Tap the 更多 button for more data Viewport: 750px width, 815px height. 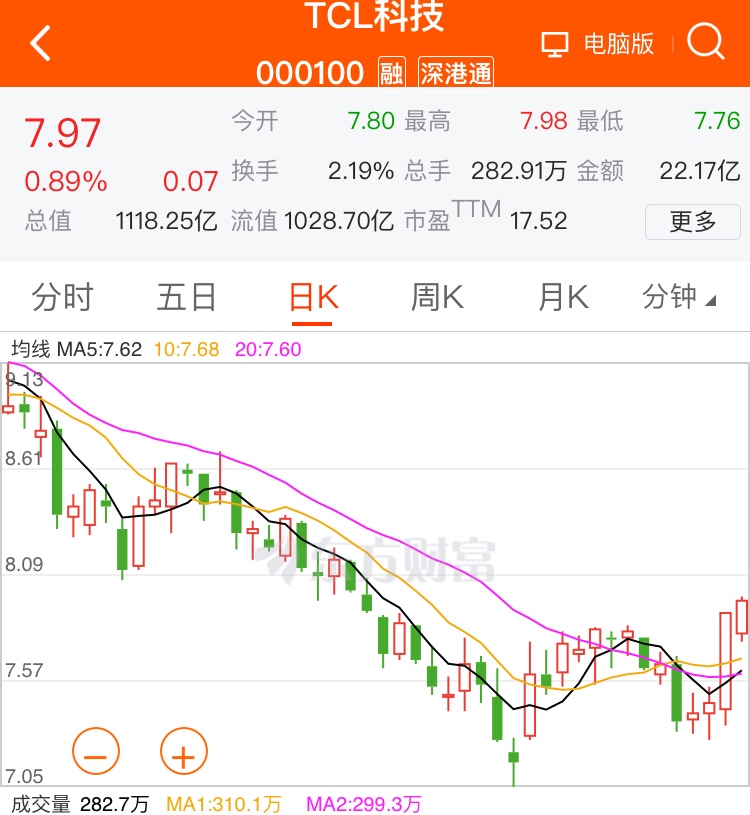693,221
